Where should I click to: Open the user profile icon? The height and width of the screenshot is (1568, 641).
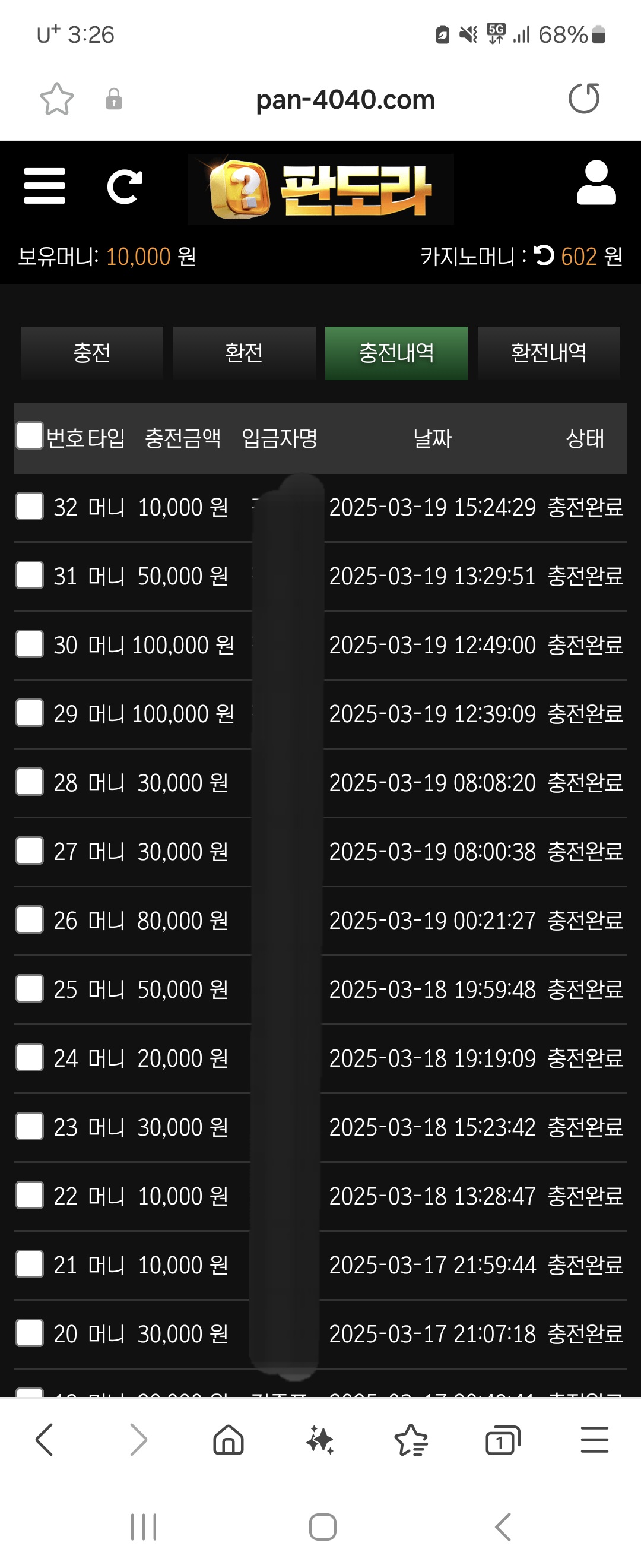(x=596, y=183)
